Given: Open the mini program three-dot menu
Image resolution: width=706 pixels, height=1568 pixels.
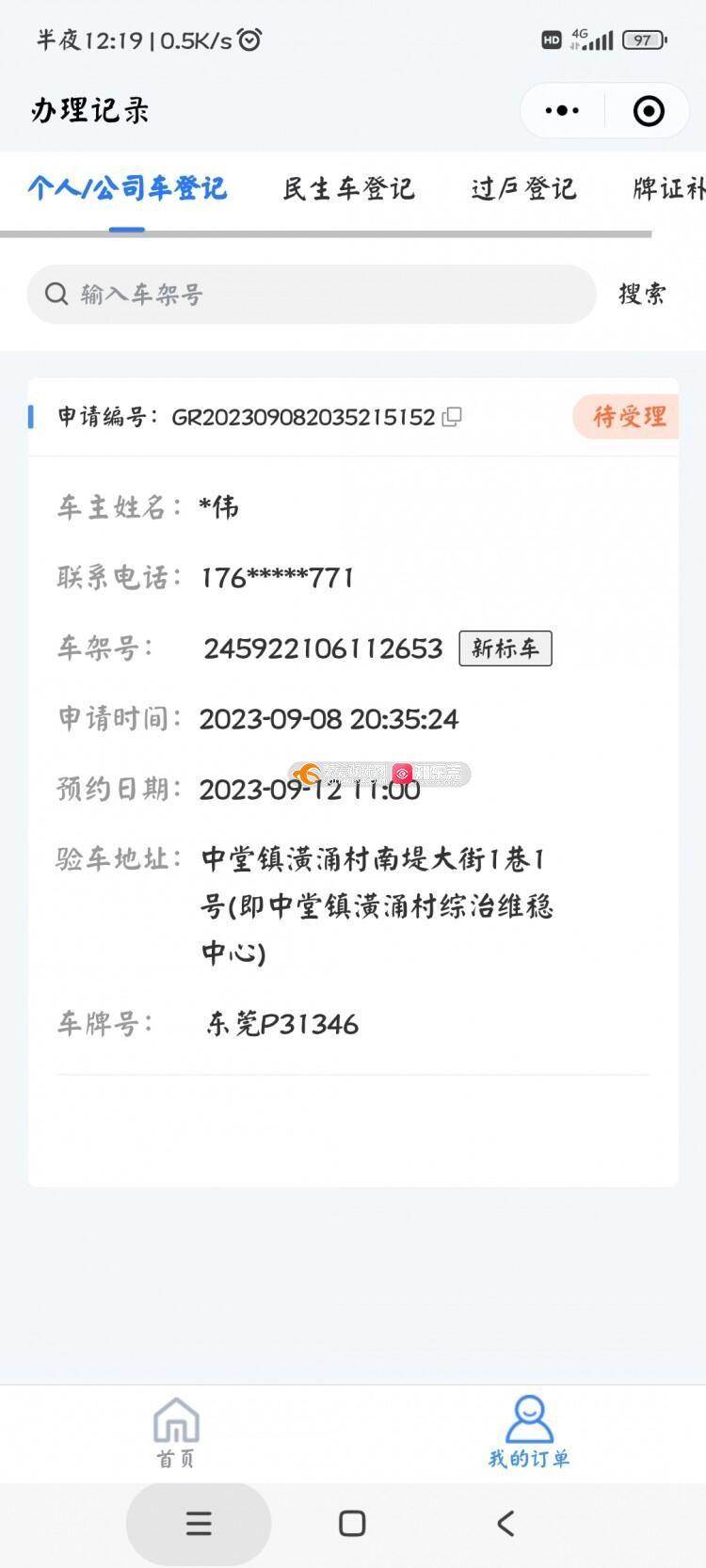Looking at the screenshot, I should click(562, 111).
